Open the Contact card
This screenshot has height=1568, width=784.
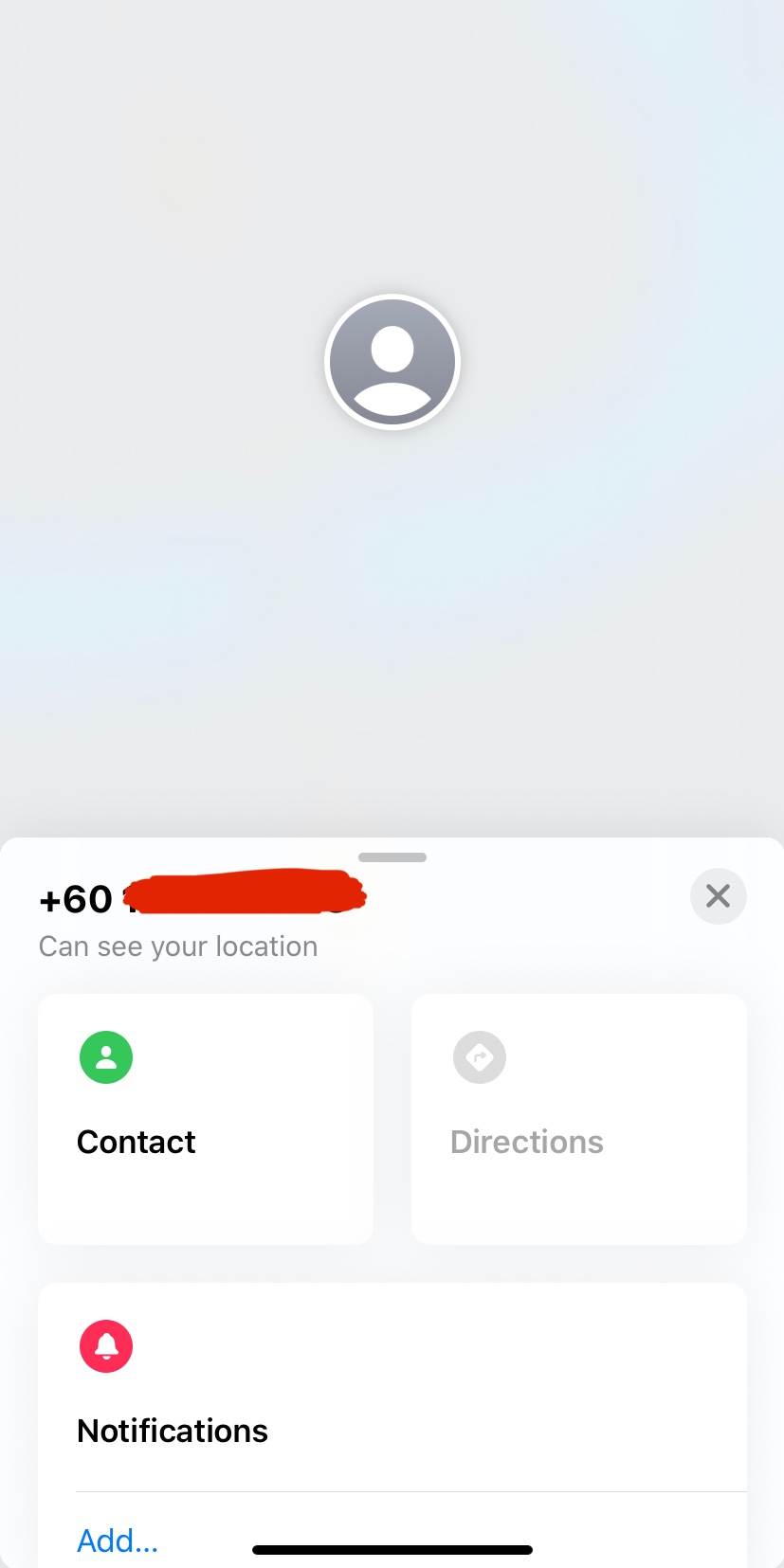pyautogui.click(x=205, y=1118)
